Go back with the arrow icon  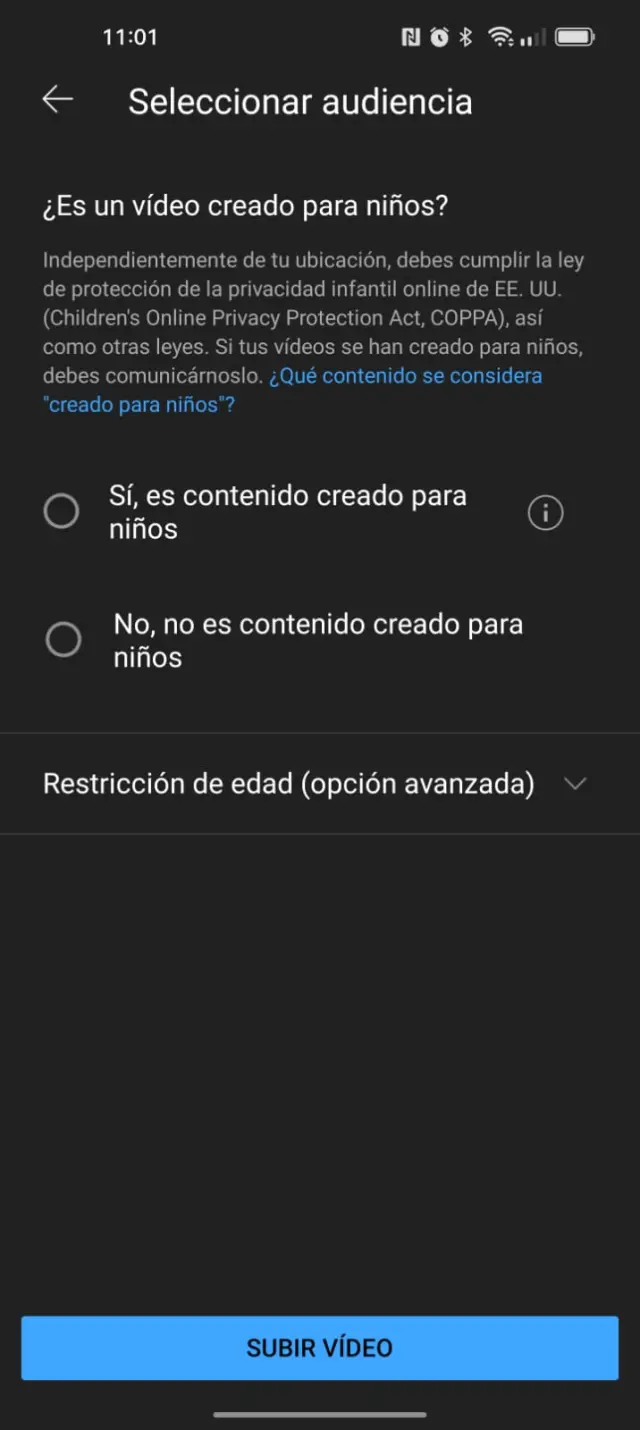tap(57, 99)
